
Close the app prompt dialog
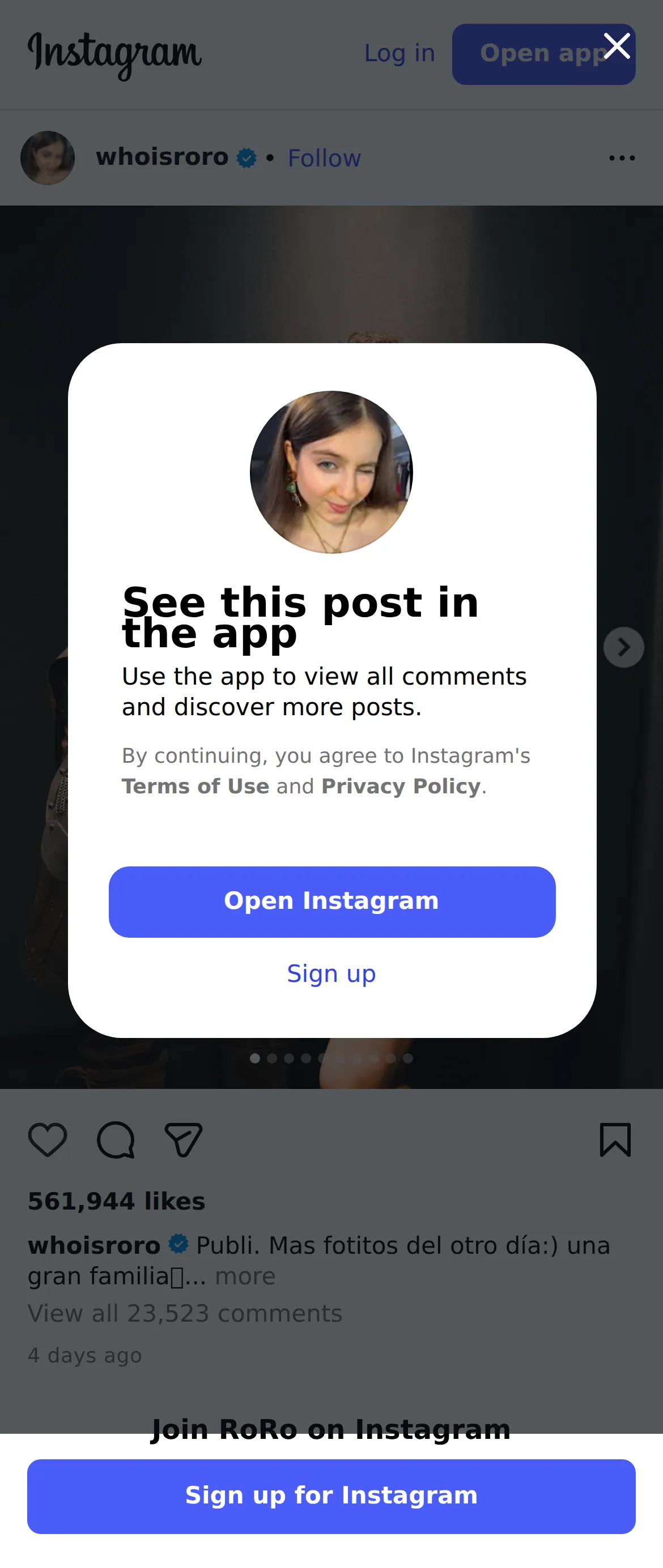(617, 46)
